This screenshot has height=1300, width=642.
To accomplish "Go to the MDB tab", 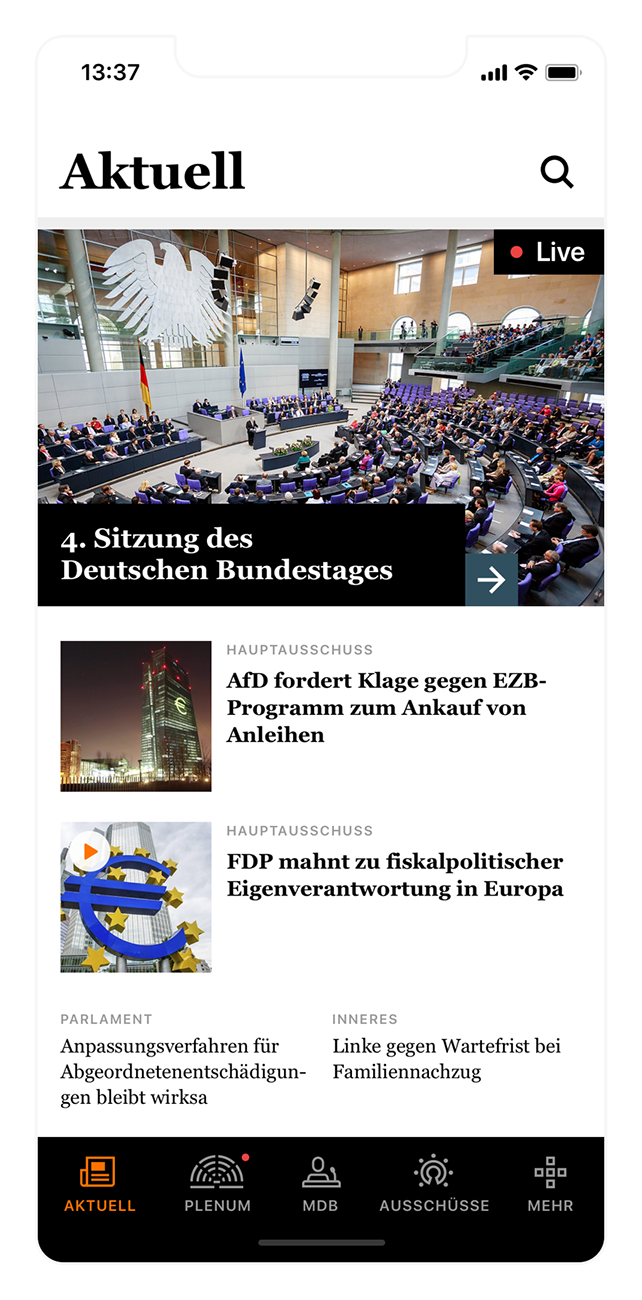I will pos(321,1185).
